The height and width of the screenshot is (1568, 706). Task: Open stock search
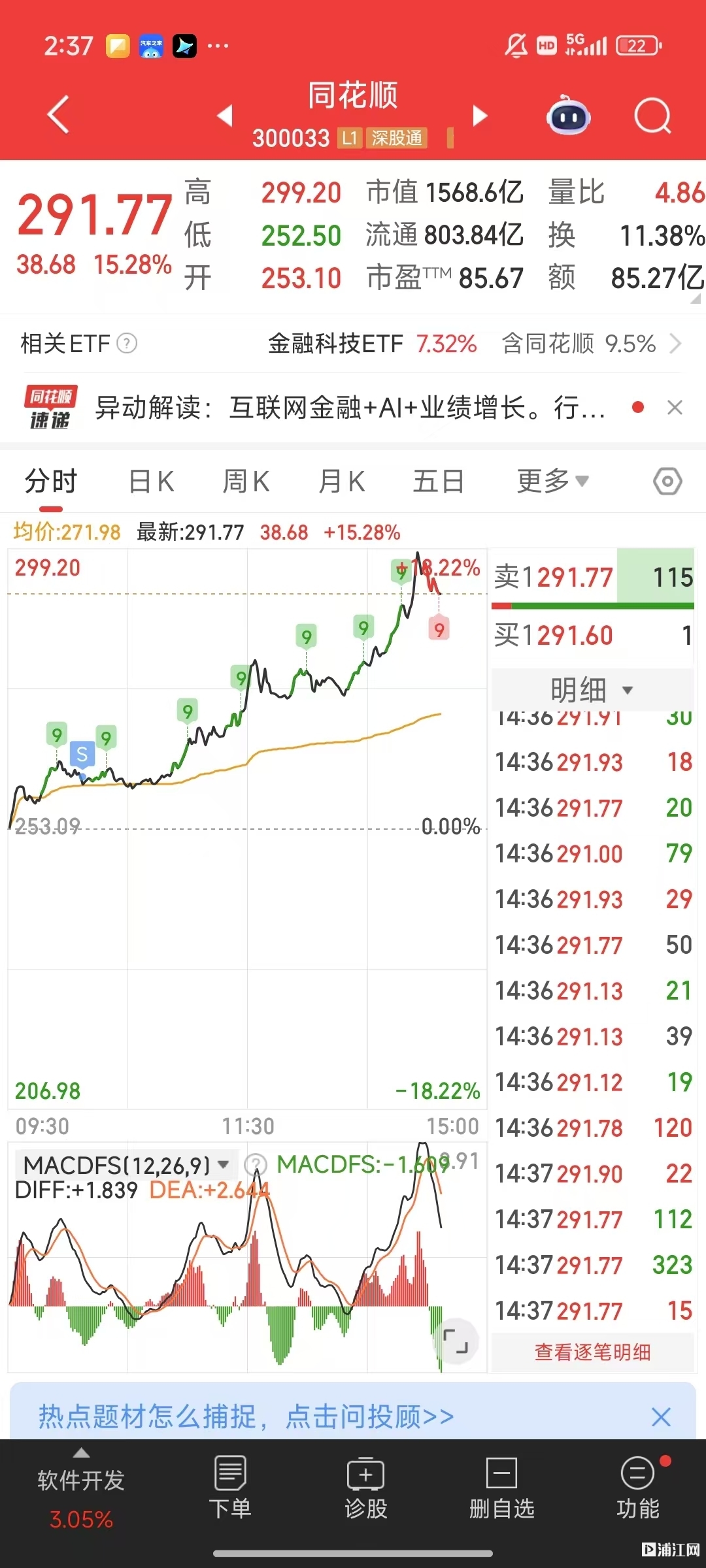[652, 116]
